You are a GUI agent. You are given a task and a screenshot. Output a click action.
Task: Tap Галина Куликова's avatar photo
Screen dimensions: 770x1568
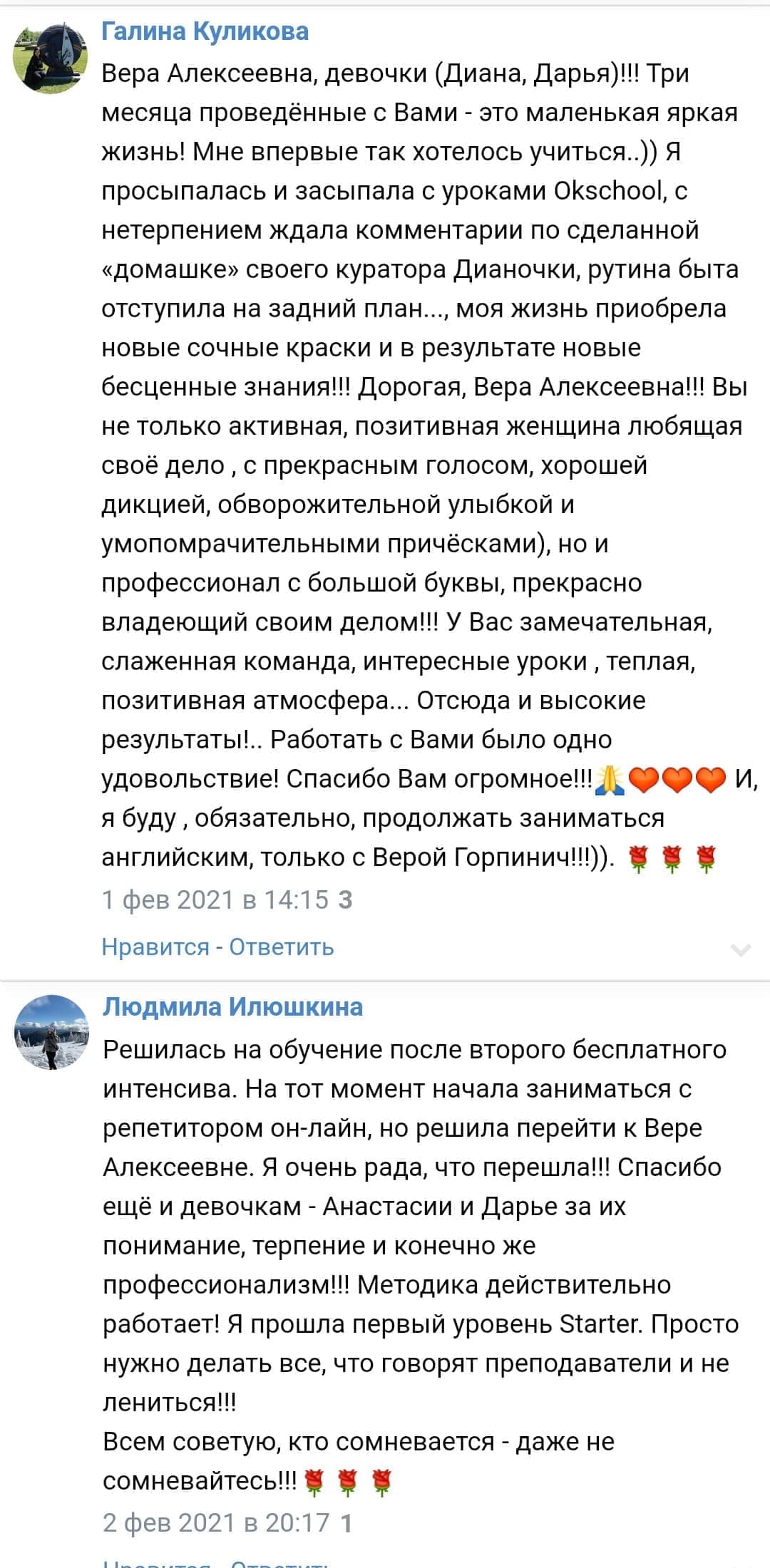point(51,57)
